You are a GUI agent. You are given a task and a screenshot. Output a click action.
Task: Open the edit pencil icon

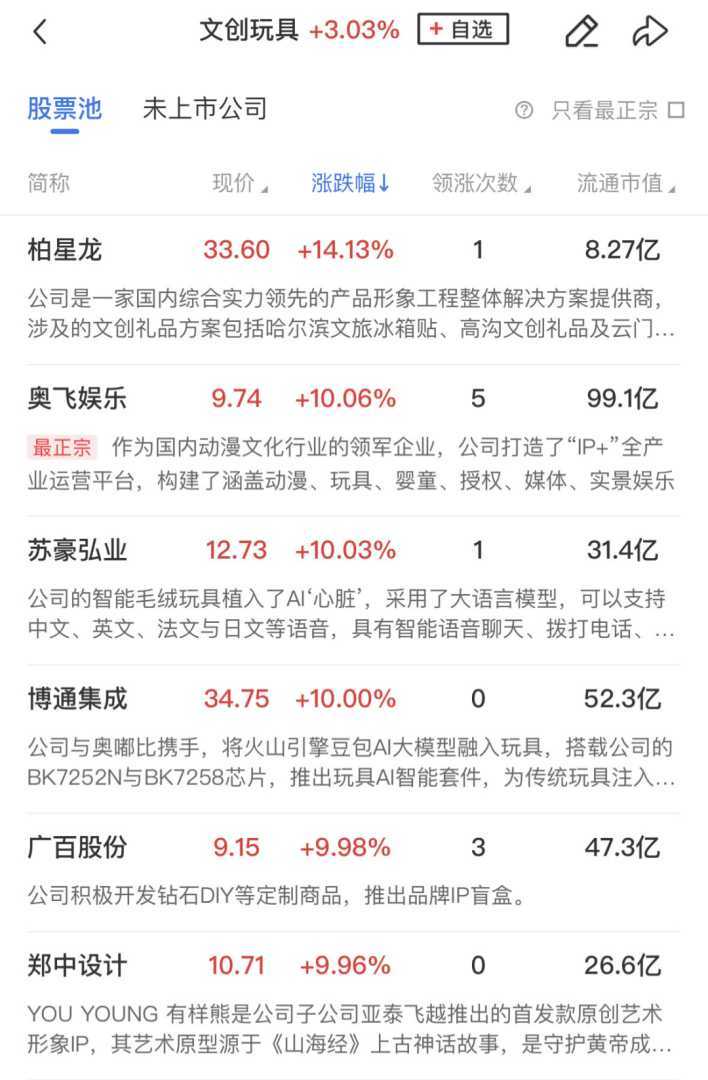point(581,32)
